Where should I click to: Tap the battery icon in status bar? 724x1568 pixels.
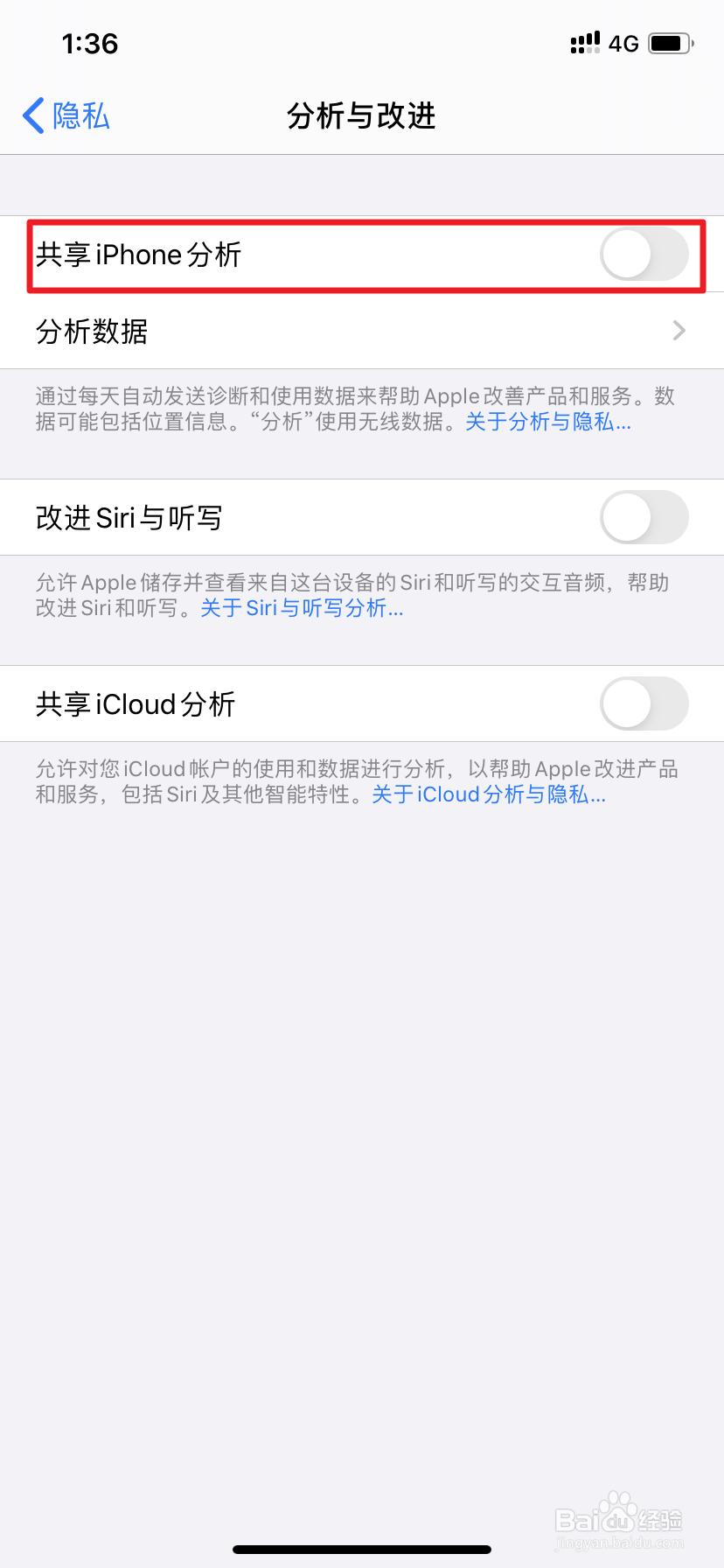click(670, 43)
